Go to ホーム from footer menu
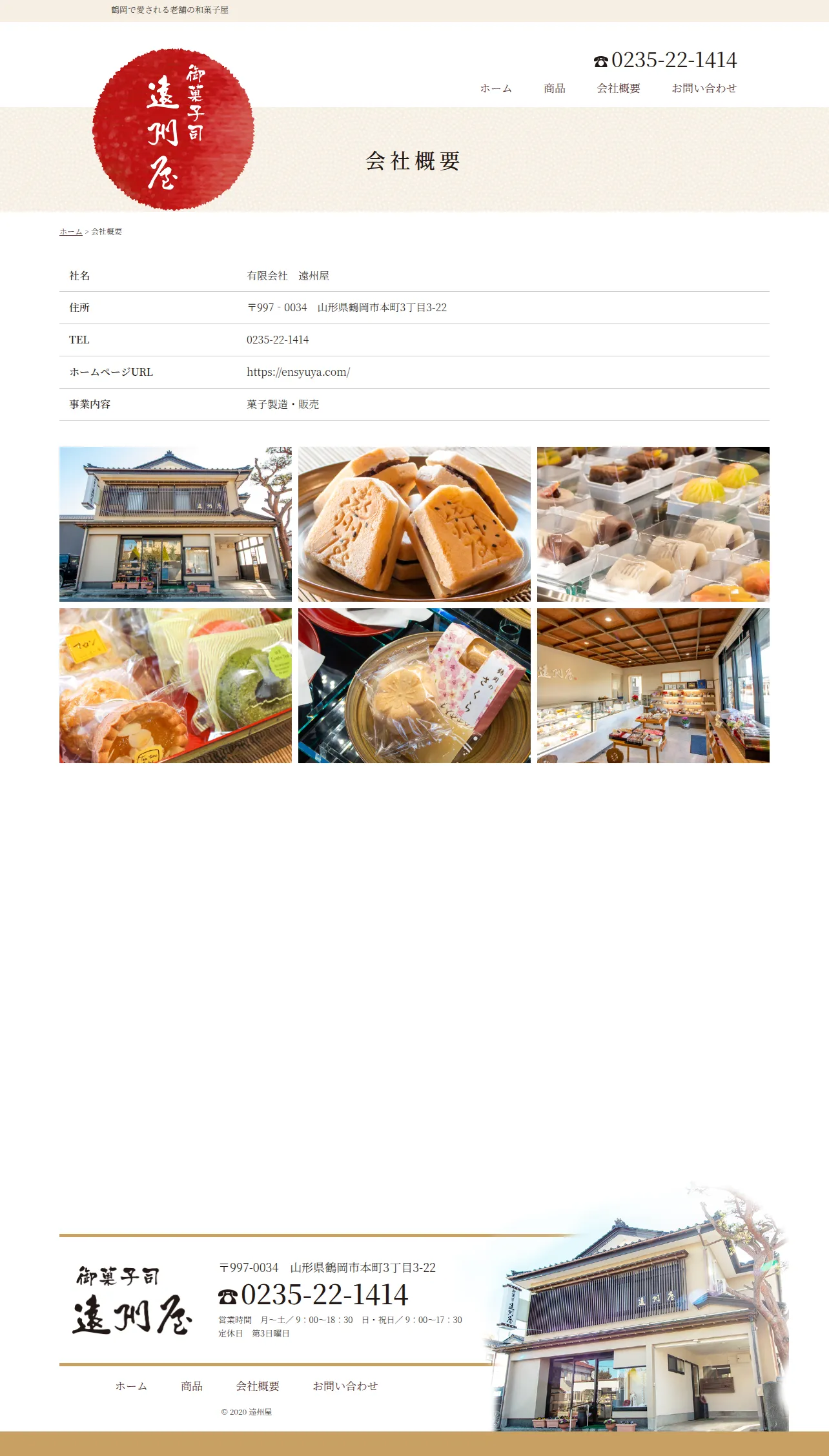 (132, 1386)
